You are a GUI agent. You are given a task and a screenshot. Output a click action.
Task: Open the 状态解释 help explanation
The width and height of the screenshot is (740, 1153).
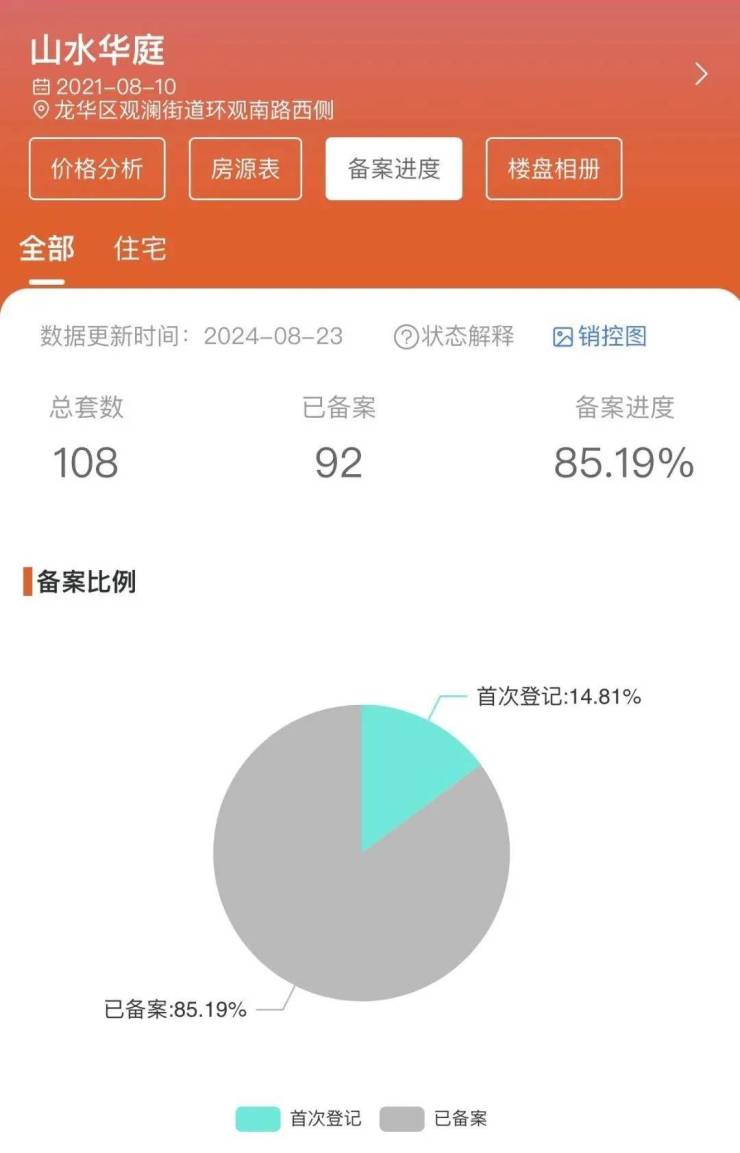point(455,337)
